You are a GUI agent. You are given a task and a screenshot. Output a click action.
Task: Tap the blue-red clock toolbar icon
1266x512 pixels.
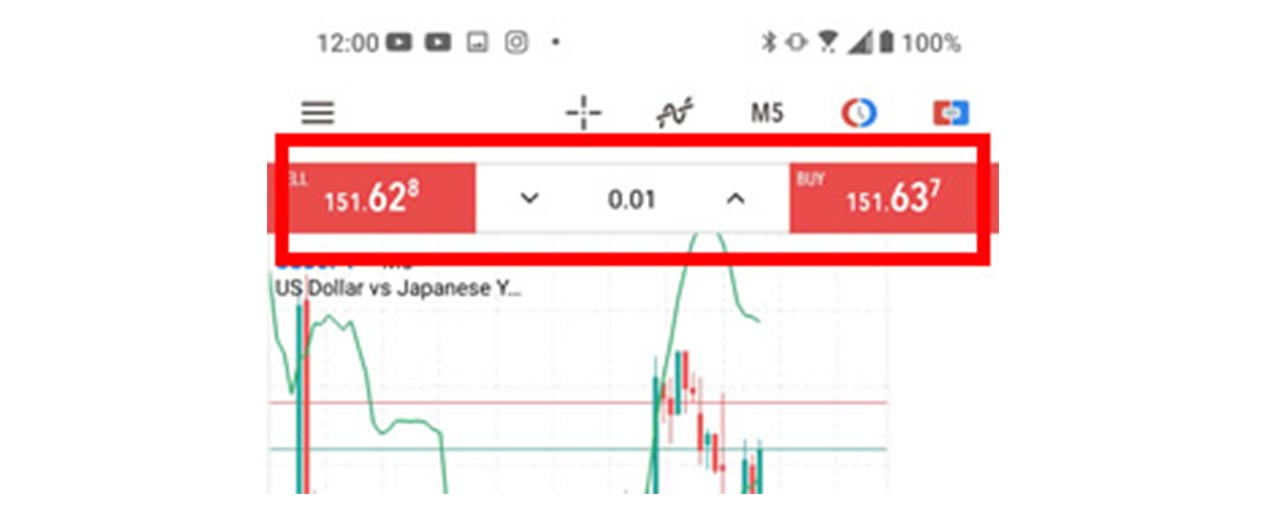(x=859, y=114)
